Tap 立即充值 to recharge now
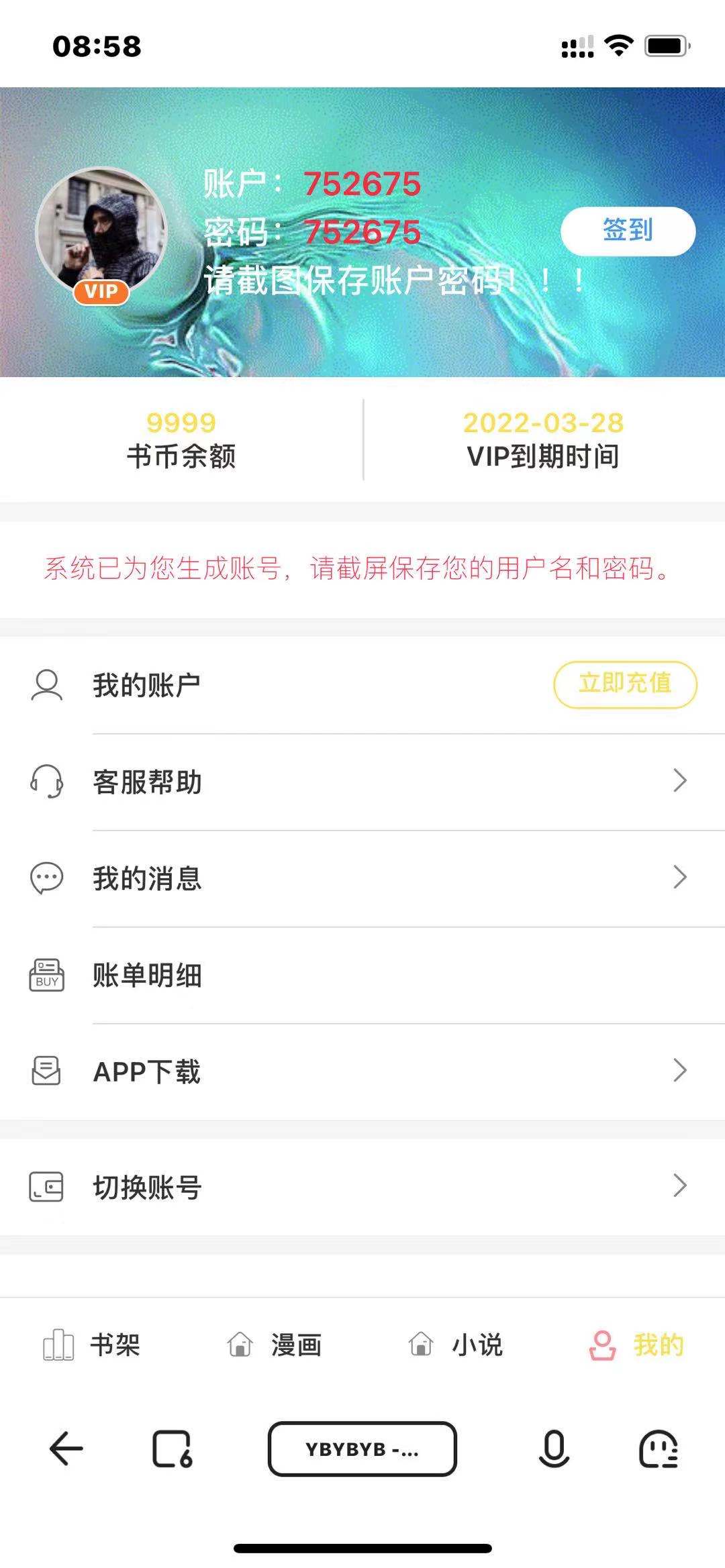Viewport: 725px width, 1568px height. click(625, 684)
